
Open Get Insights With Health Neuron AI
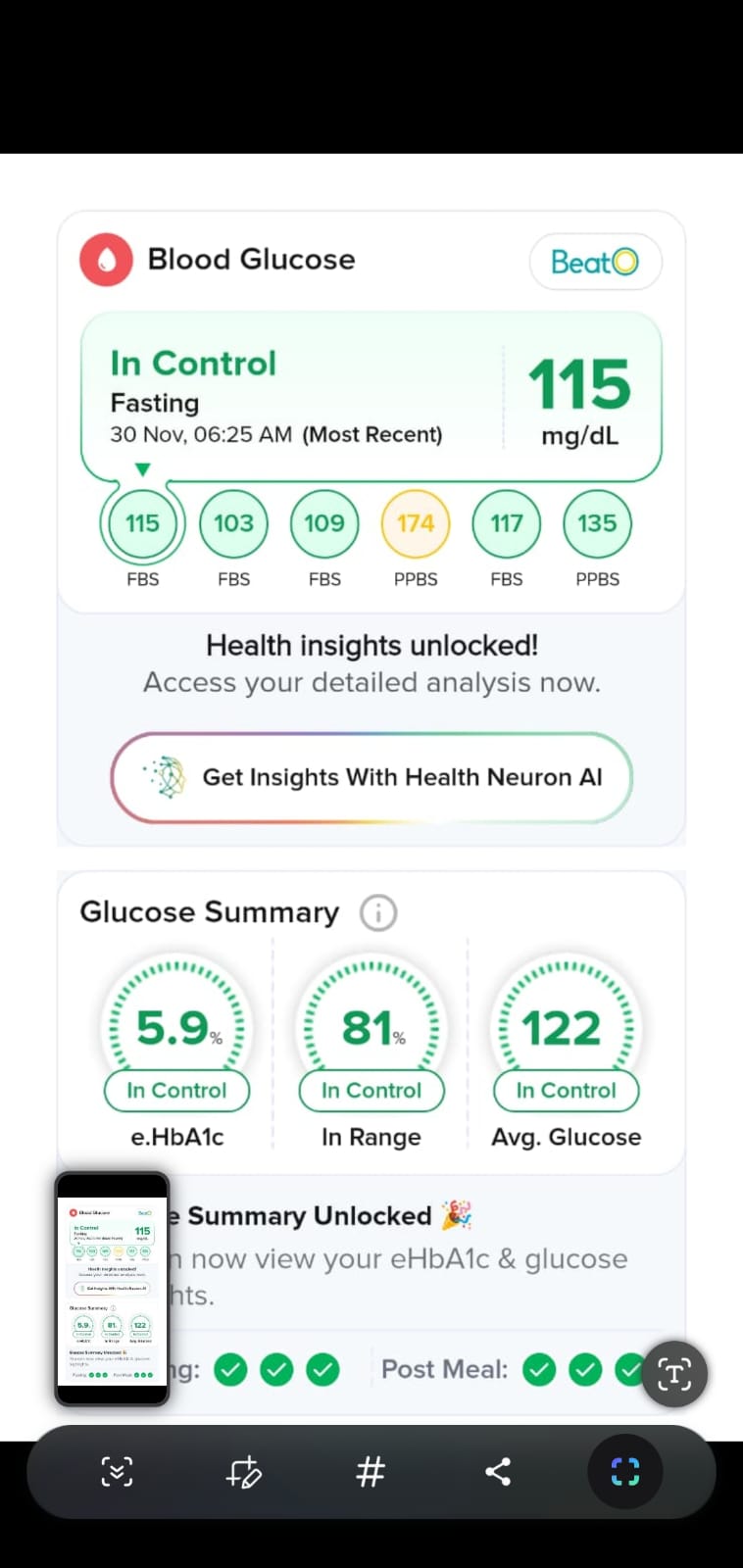coord(371,777)
